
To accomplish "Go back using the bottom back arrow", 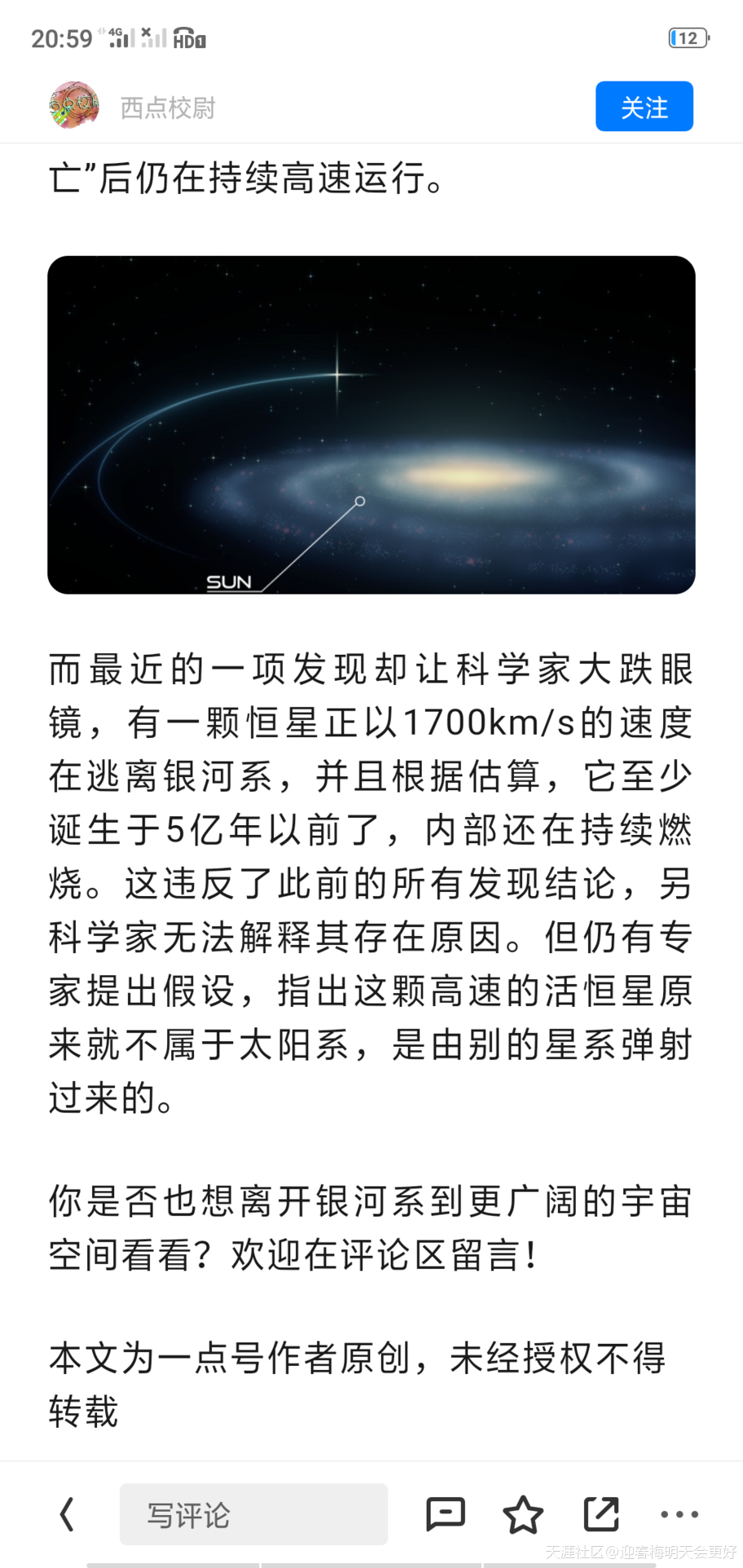I will click(x=68, y=1514).
